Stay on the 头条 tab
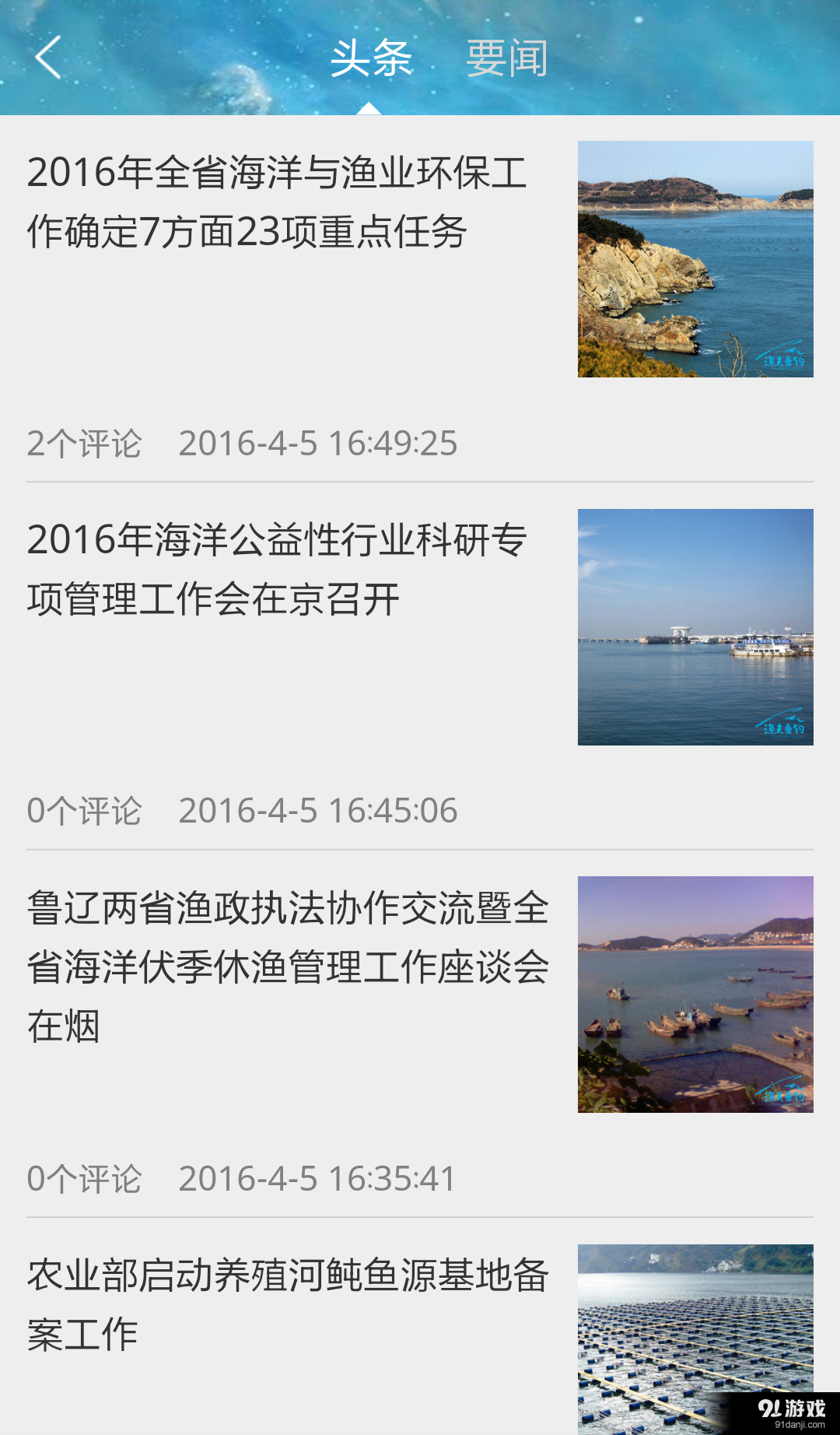This screenshot has height=1435, width=840. pyautogui.click(x=371, y=58)
